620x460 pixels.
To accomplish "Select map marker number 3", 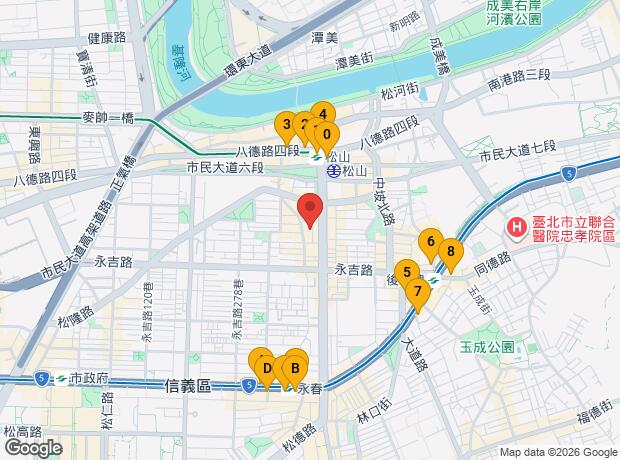I will (x=287, y=126).
